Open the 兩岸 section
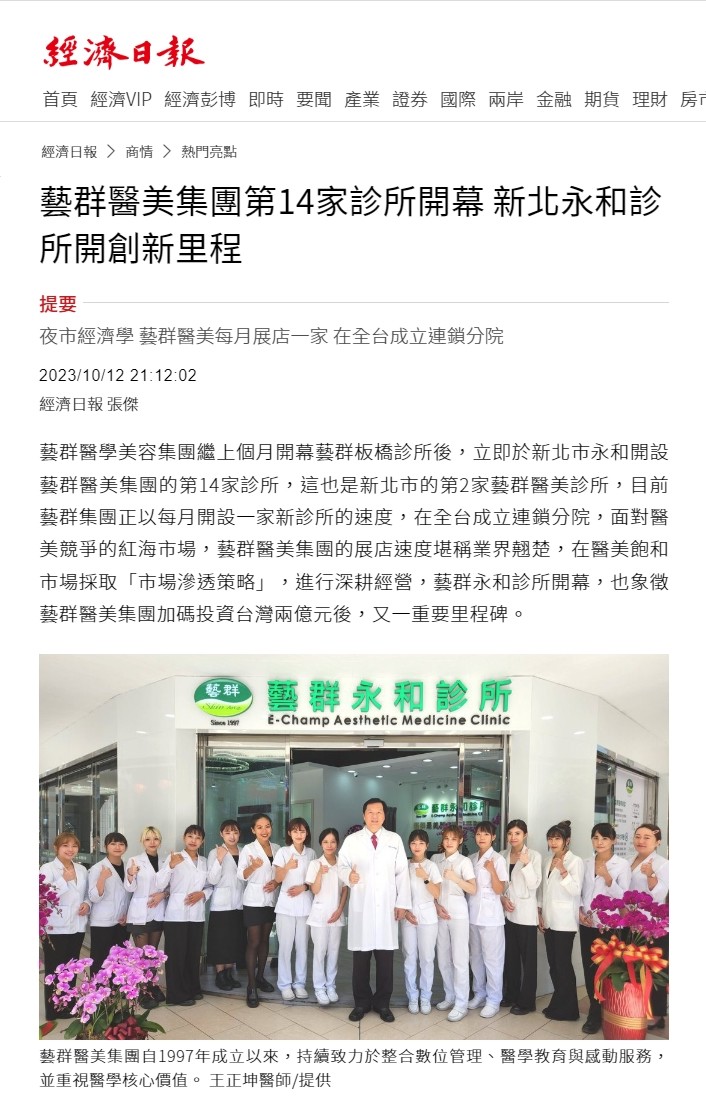 pos(506,99)
